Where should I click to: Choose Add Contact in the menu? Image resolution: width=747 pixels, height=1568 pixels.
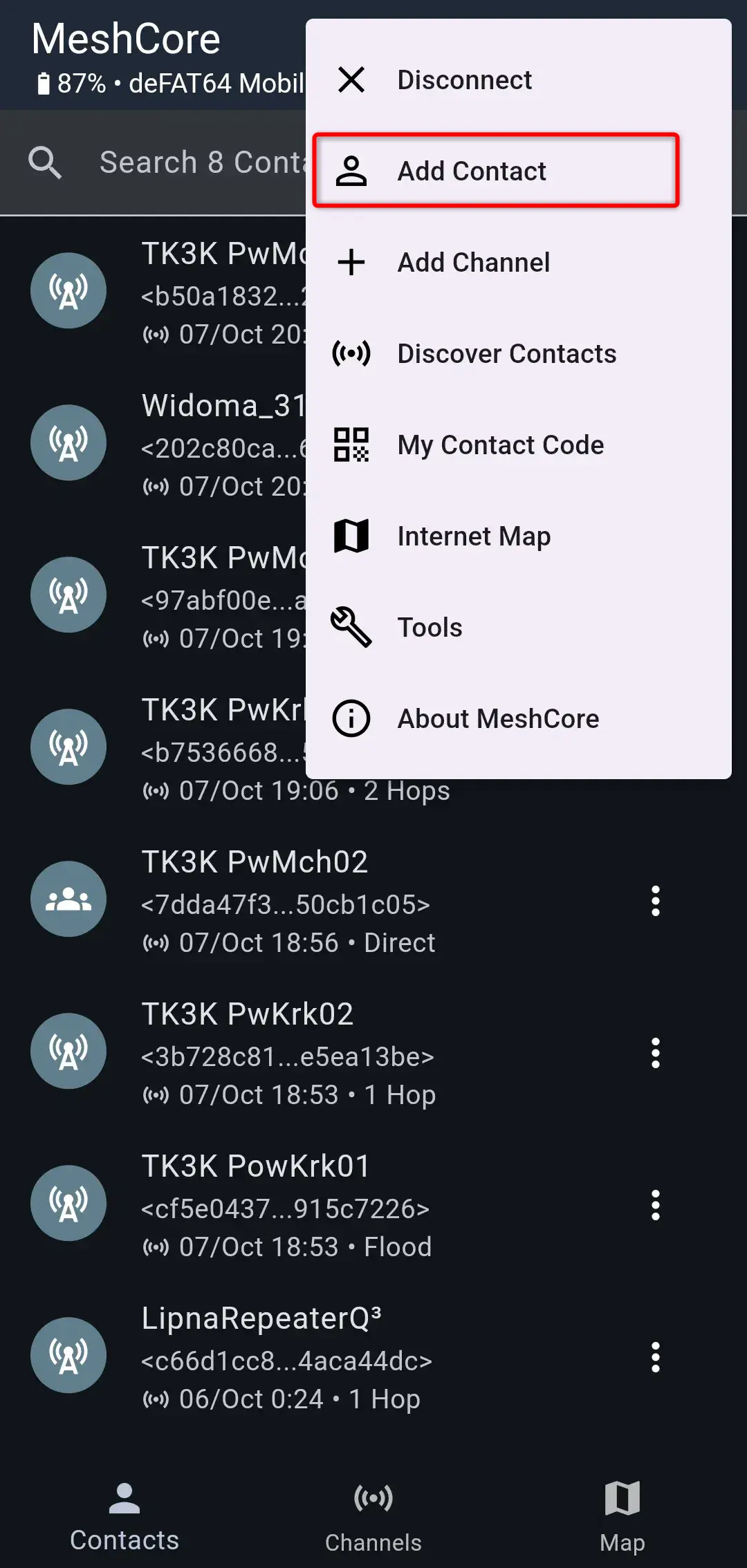click(472, 171)
